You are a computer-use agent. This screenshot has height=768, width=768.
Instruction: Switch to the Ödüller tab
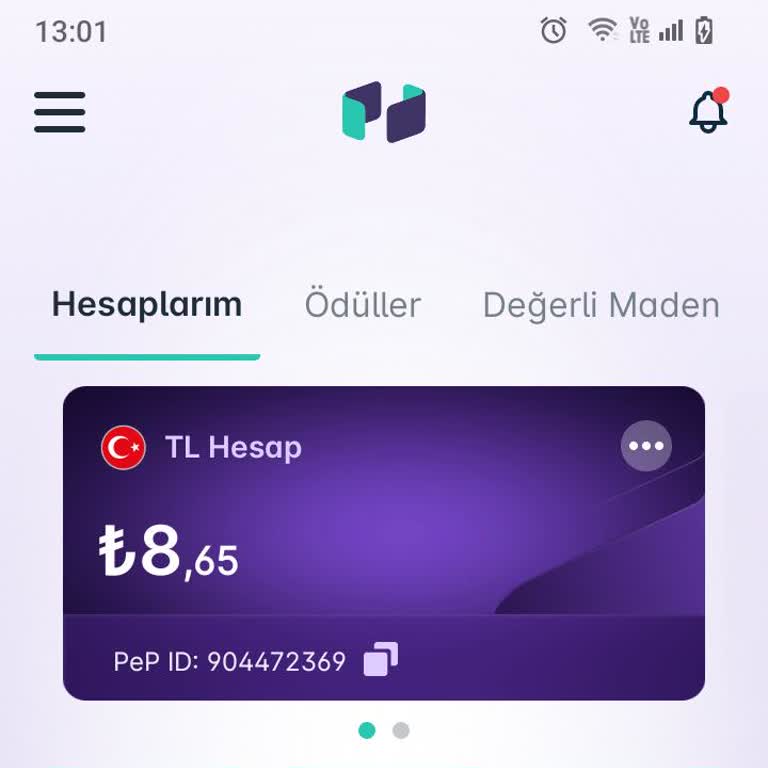coord(362,305)
